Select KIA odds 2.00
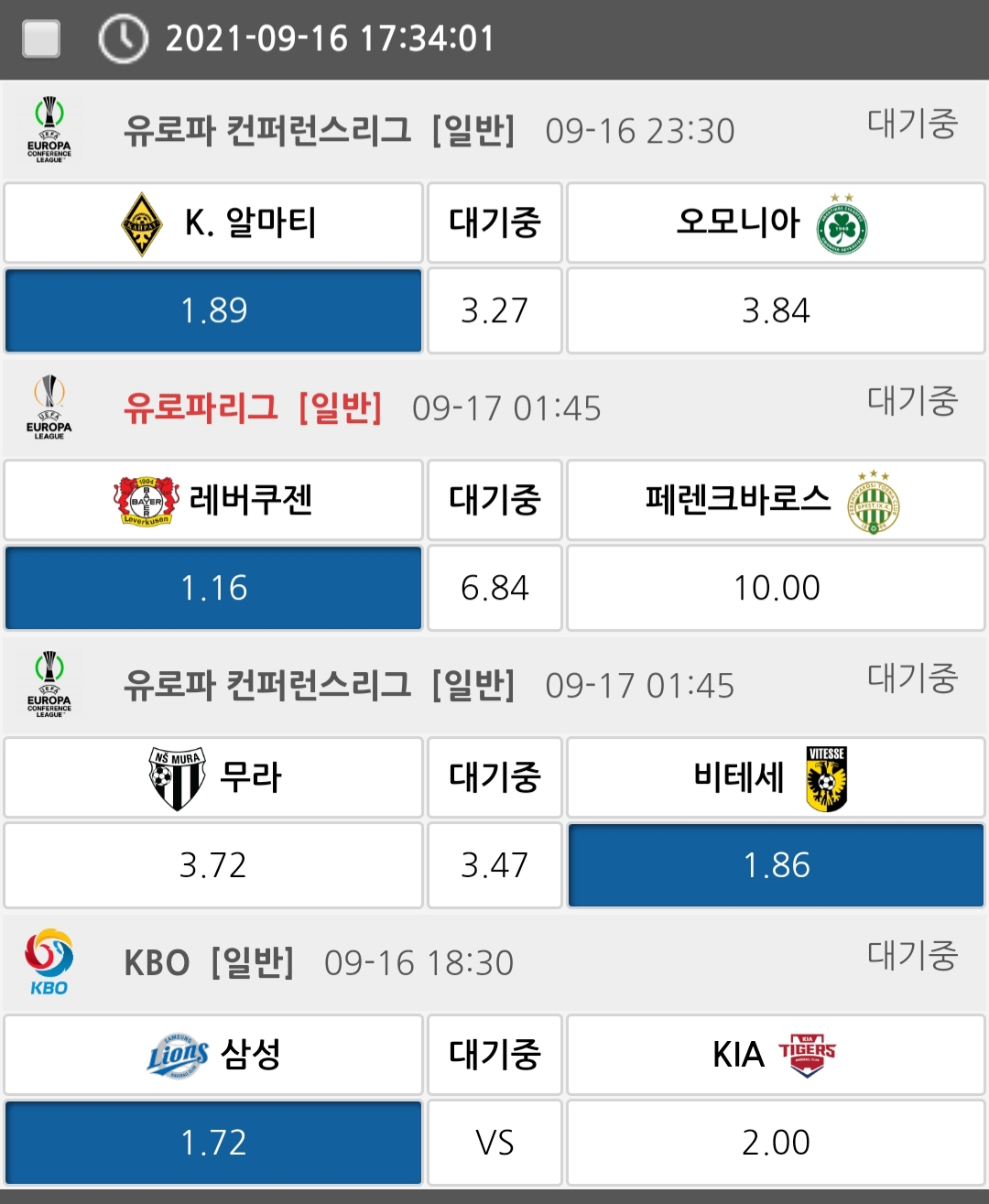Image resolution: width=989 pixels, height=1204 pixels. 776,1143
